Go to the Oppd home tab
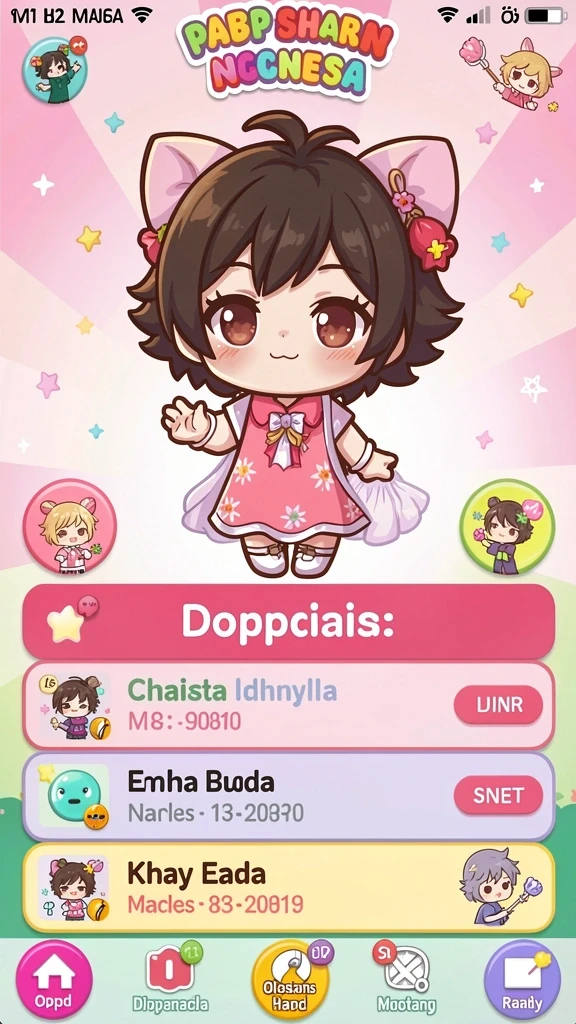This screenshot has width=576, height=1024. tap(54, 979)
